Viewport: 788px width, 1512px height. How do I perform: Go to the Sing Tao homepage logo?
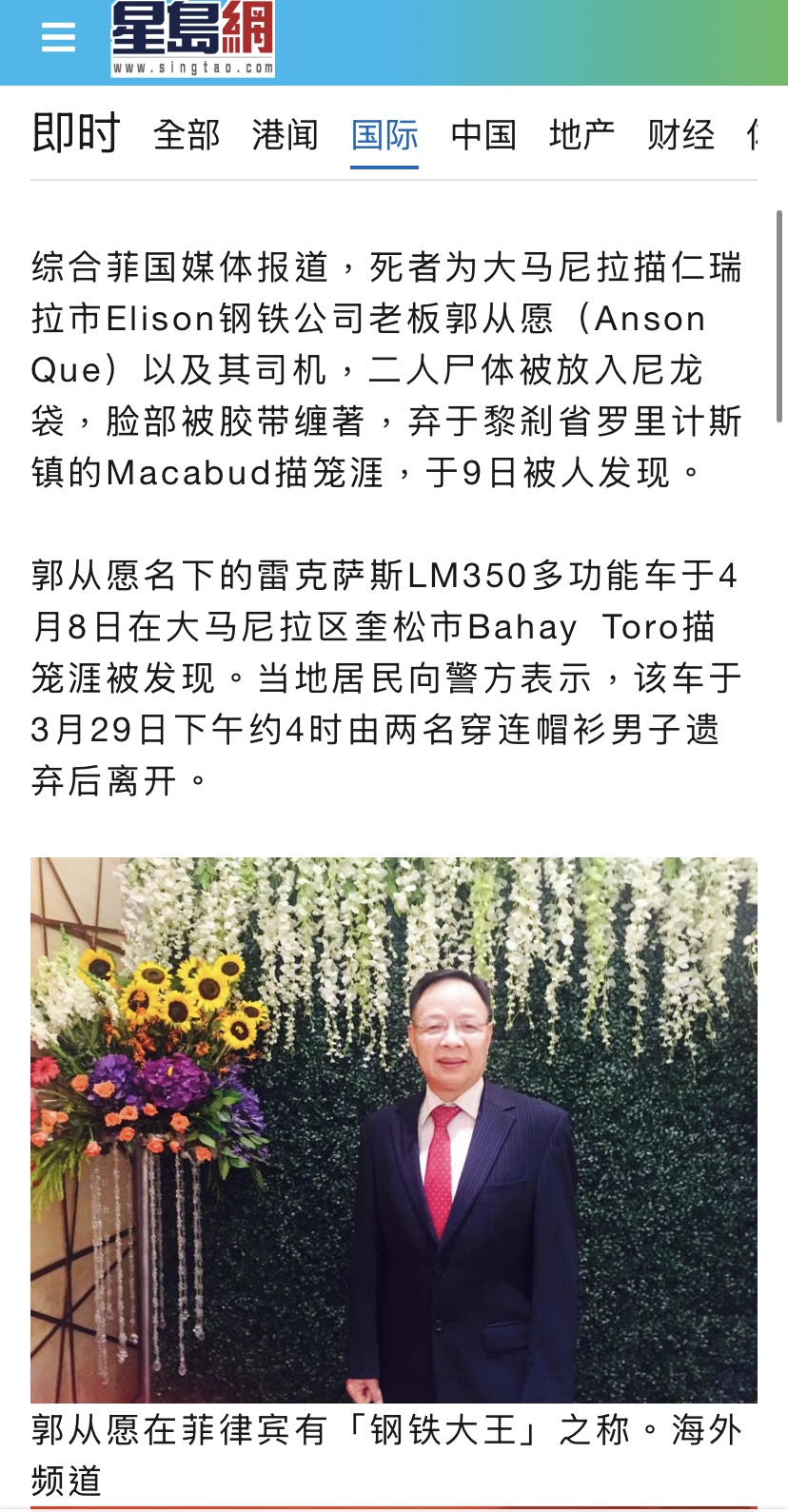[x=193, y=38]
